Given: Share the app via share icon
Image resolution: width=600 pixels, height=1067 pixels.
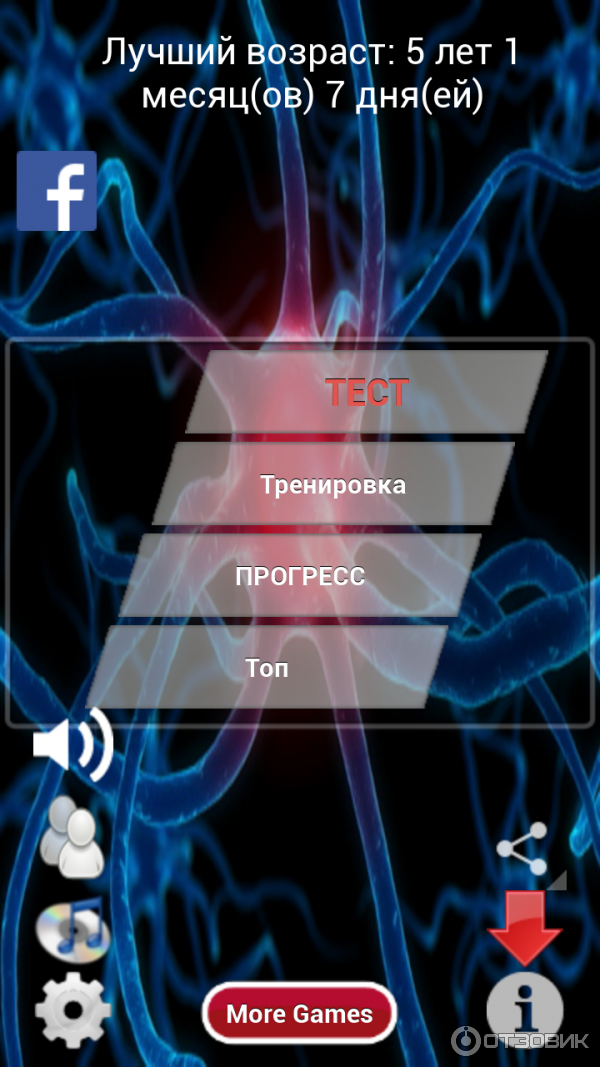Looking at the screenshot, I should pyautogui.click(x=523, y=850).
